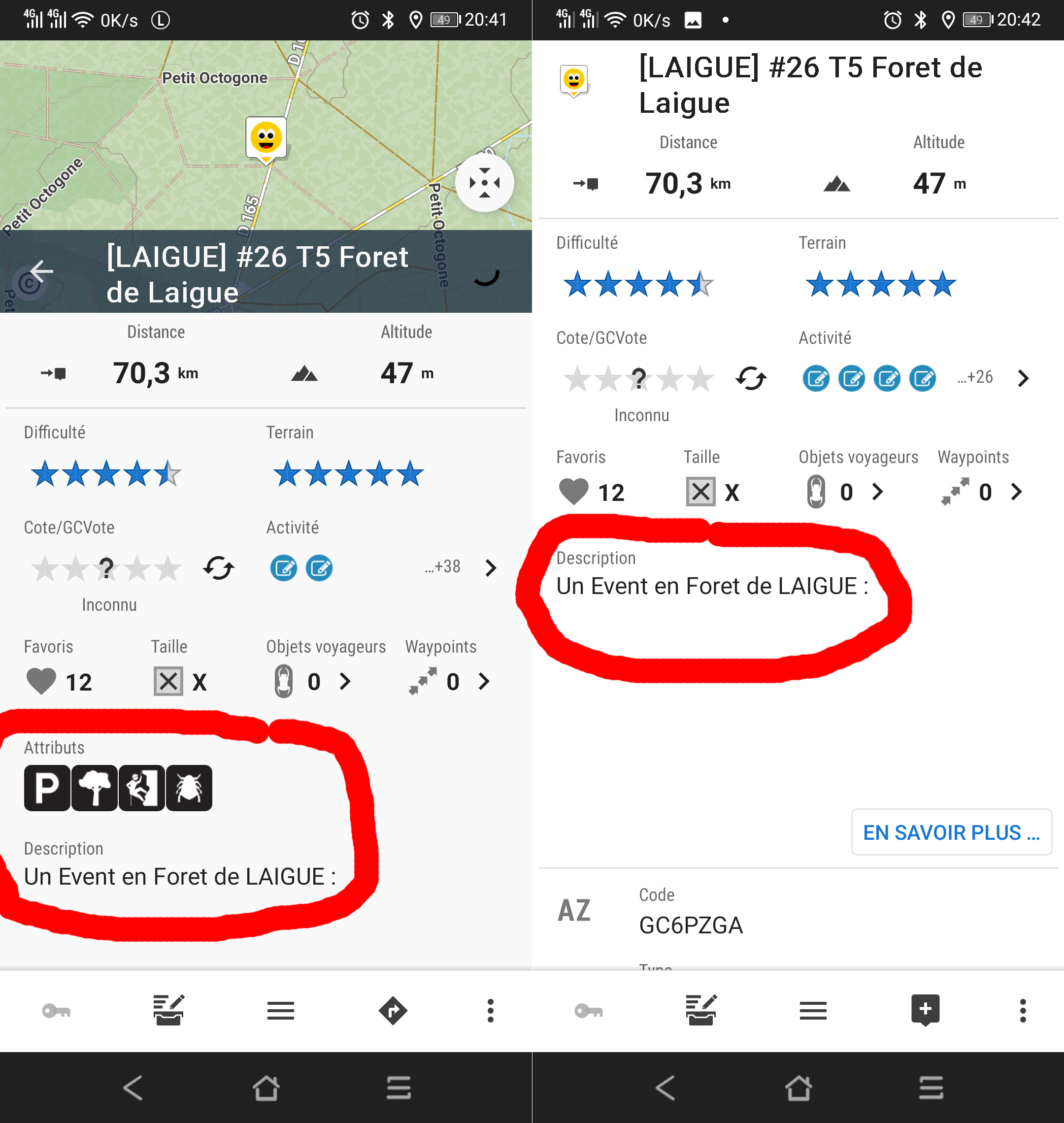Tap the insect attribute icon

[x=189, y=788]
